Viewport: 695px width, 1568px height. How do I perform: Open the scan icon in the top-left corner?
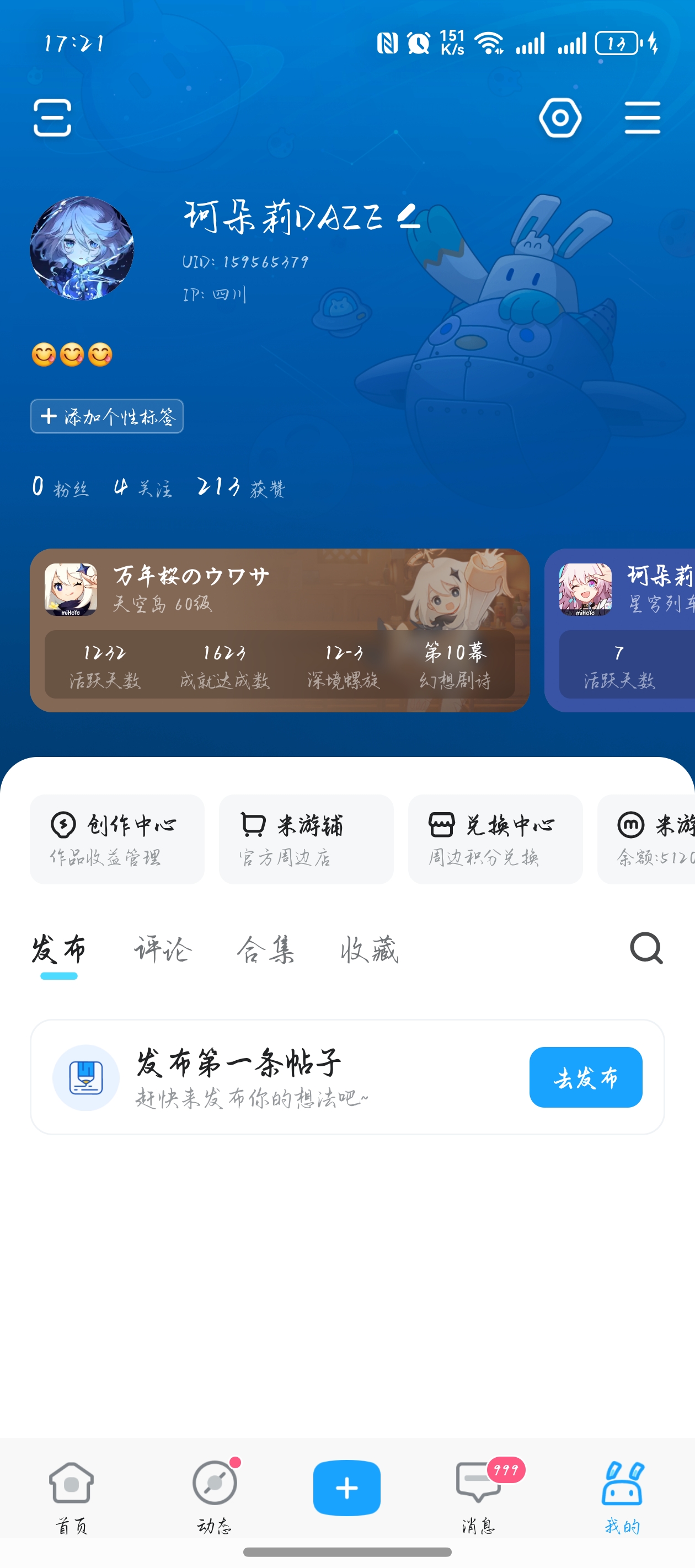click(x=52, y=117)
